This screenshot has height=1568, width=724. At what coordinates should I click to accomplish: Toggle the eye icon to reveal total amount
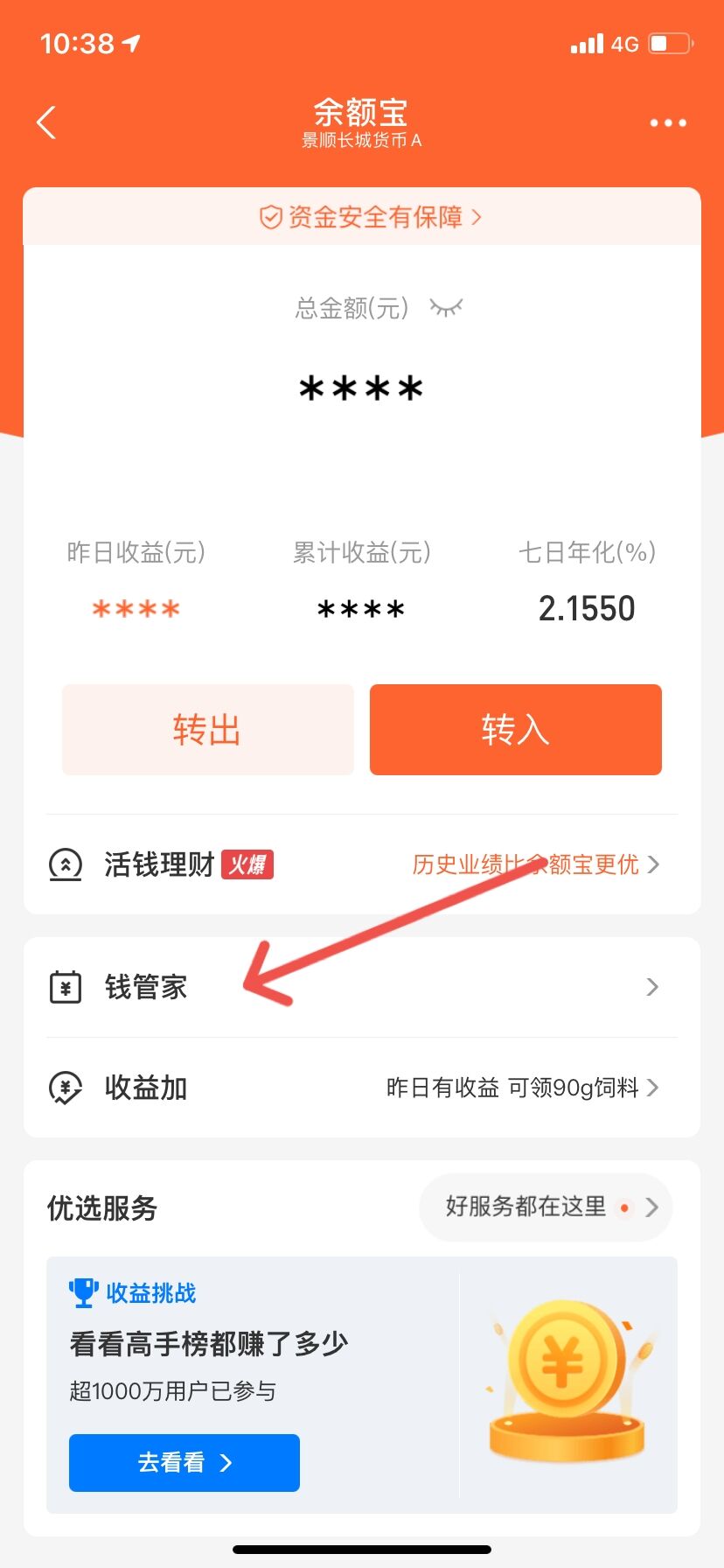[448, 308]
